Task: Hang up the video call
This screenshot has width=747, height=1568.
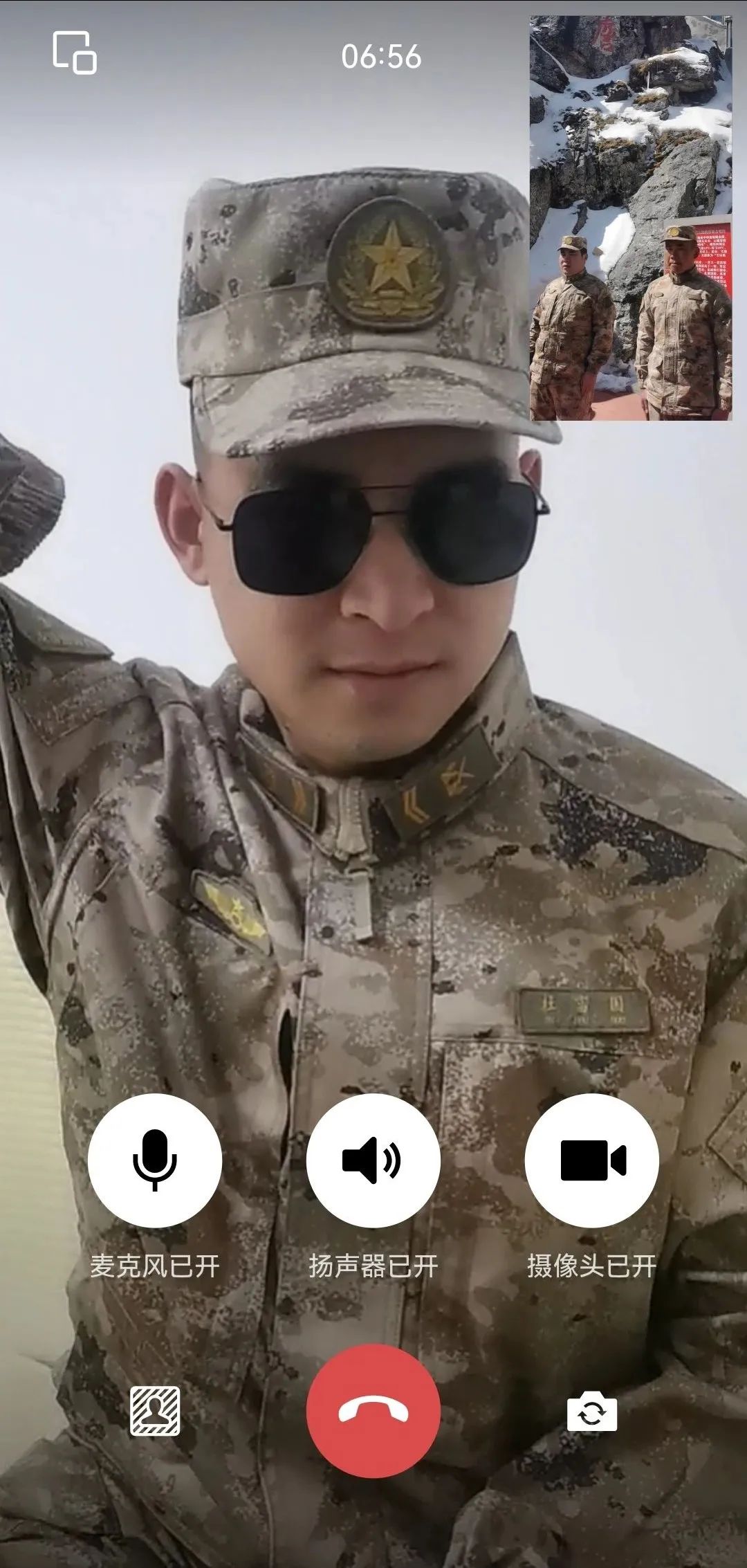Action: point(373,1411)
